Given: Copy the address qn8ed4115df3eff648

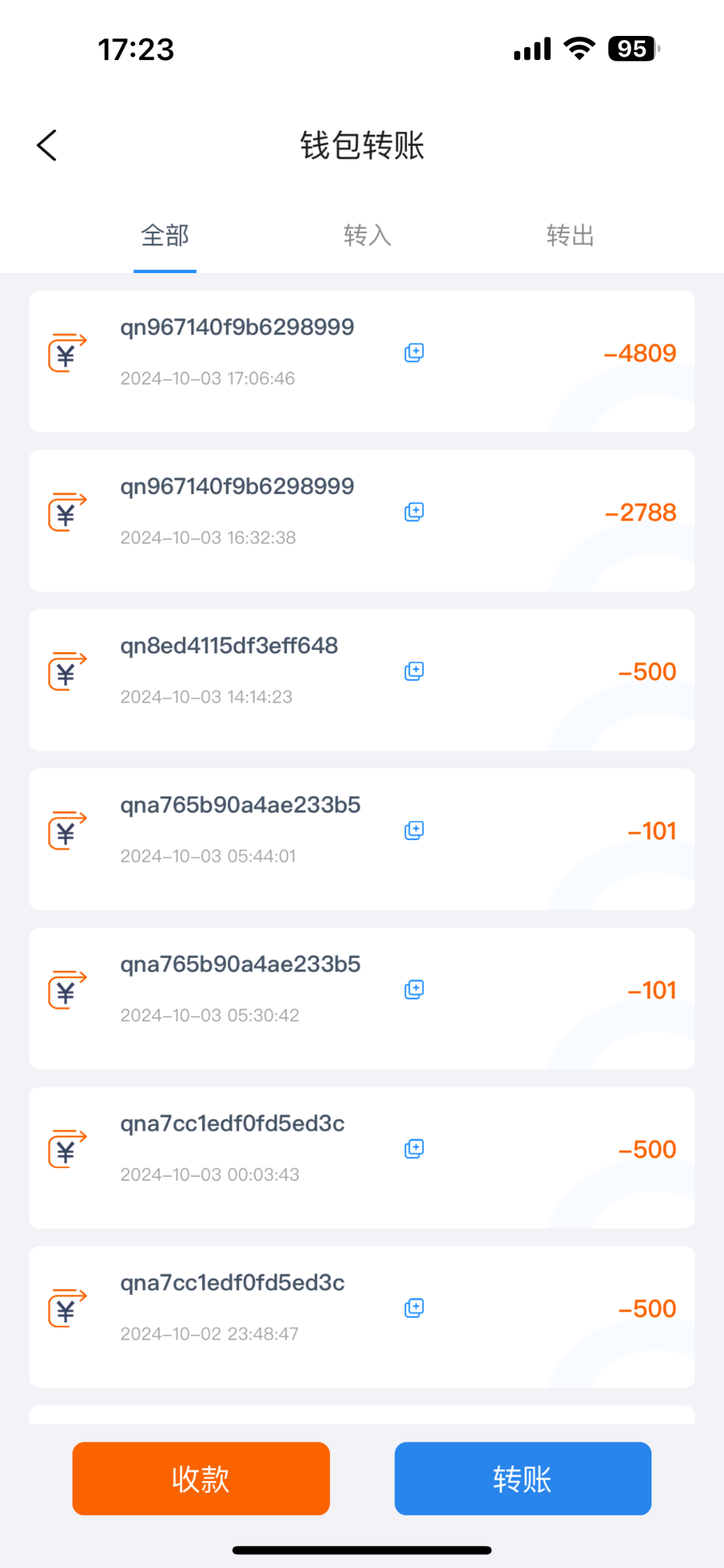Looking at the screenshot, I should pos(414,672).
